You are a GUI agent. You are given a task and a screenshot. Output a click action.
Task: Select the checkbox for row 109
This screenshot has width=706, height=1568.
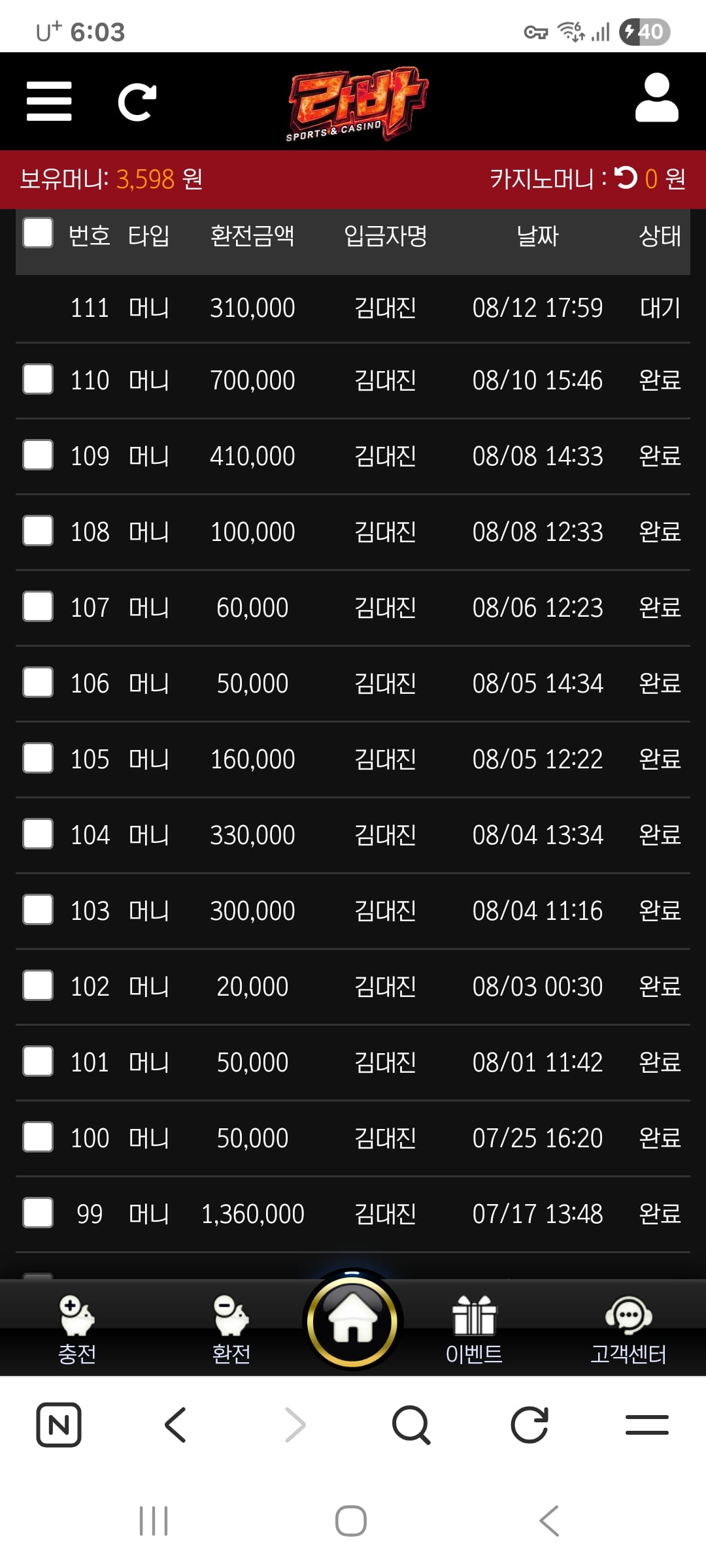pos(38,455)
